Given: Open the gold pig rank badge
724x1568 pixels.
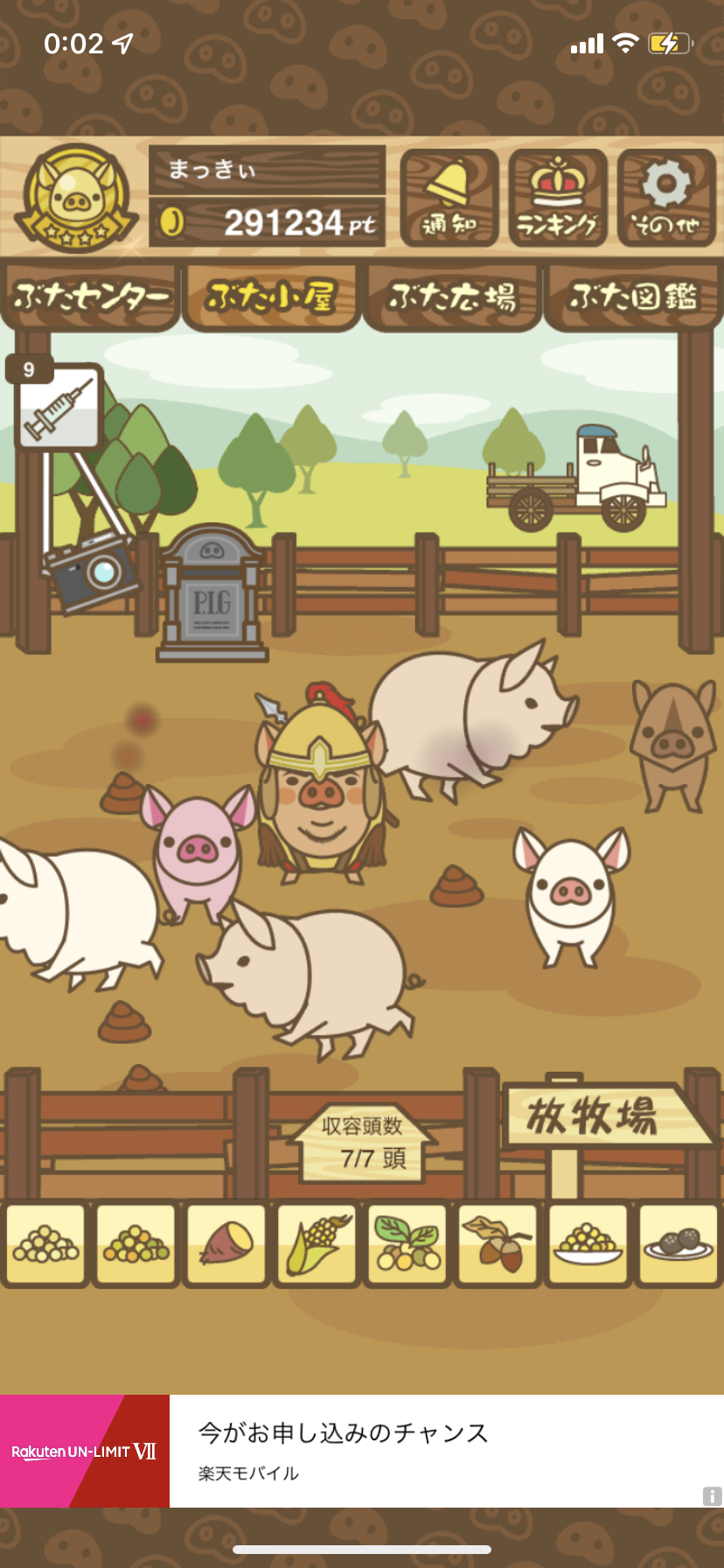Looking at the screenshot, I should click(x=77, y=198).
